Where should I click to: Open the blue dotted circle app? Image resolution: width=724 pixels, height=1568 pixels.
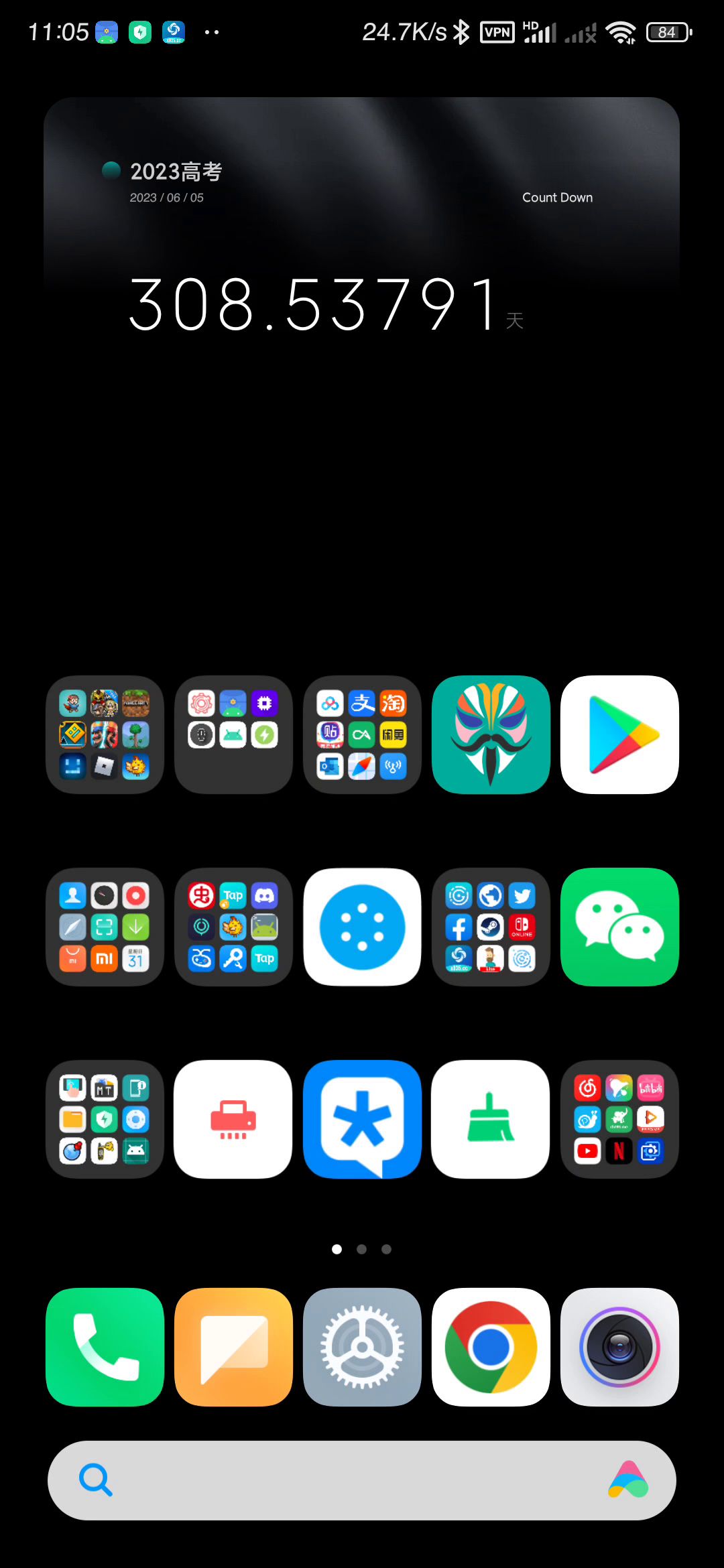point(362,927)
